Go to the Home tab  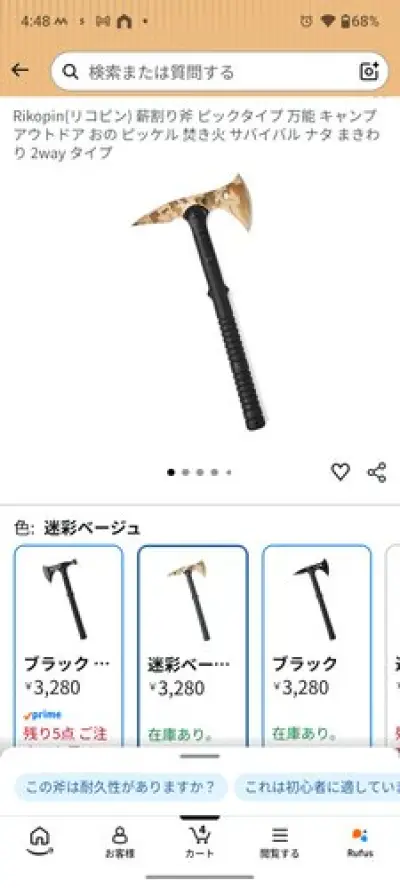click(40, 842)
